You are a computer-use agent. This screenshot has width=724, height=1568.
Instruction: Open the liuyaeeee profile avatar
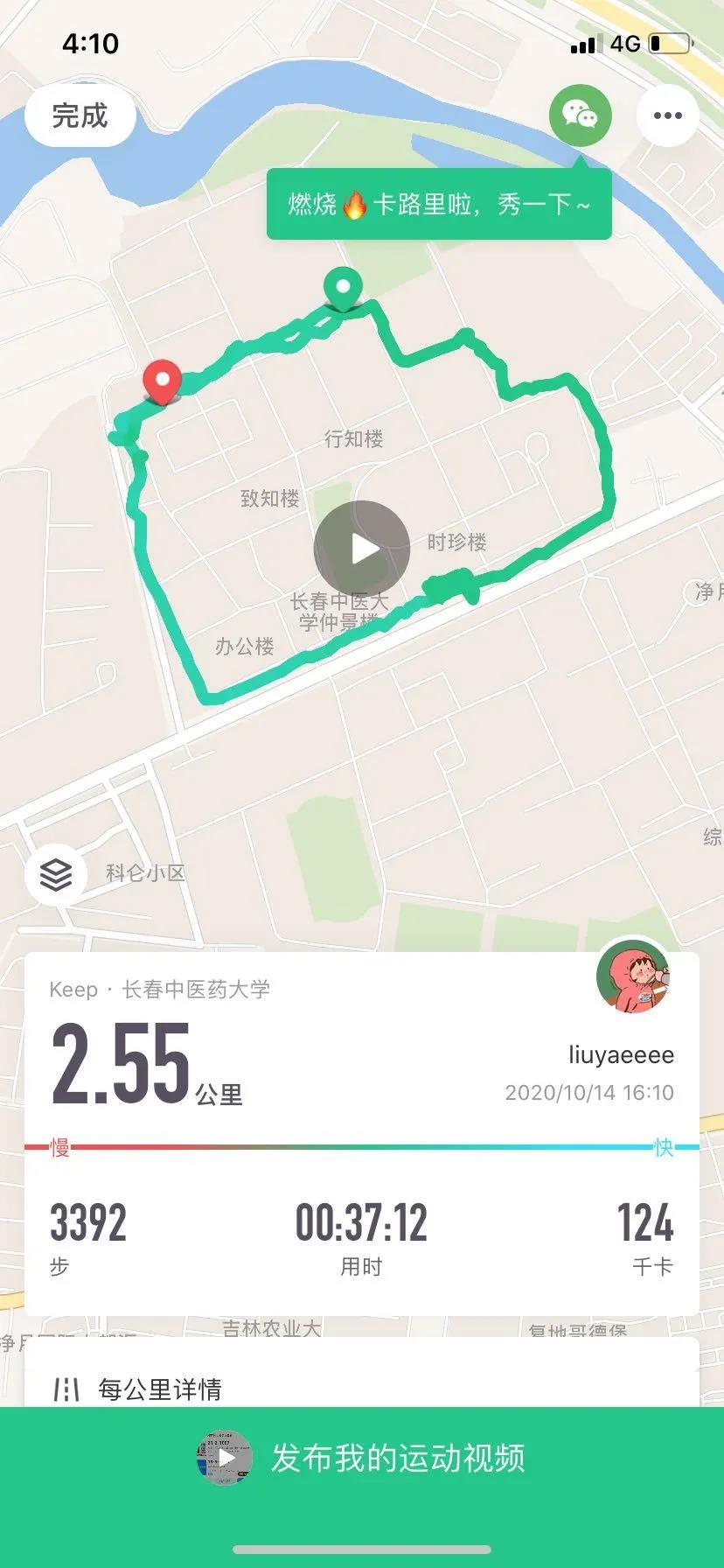click(632, 978)
